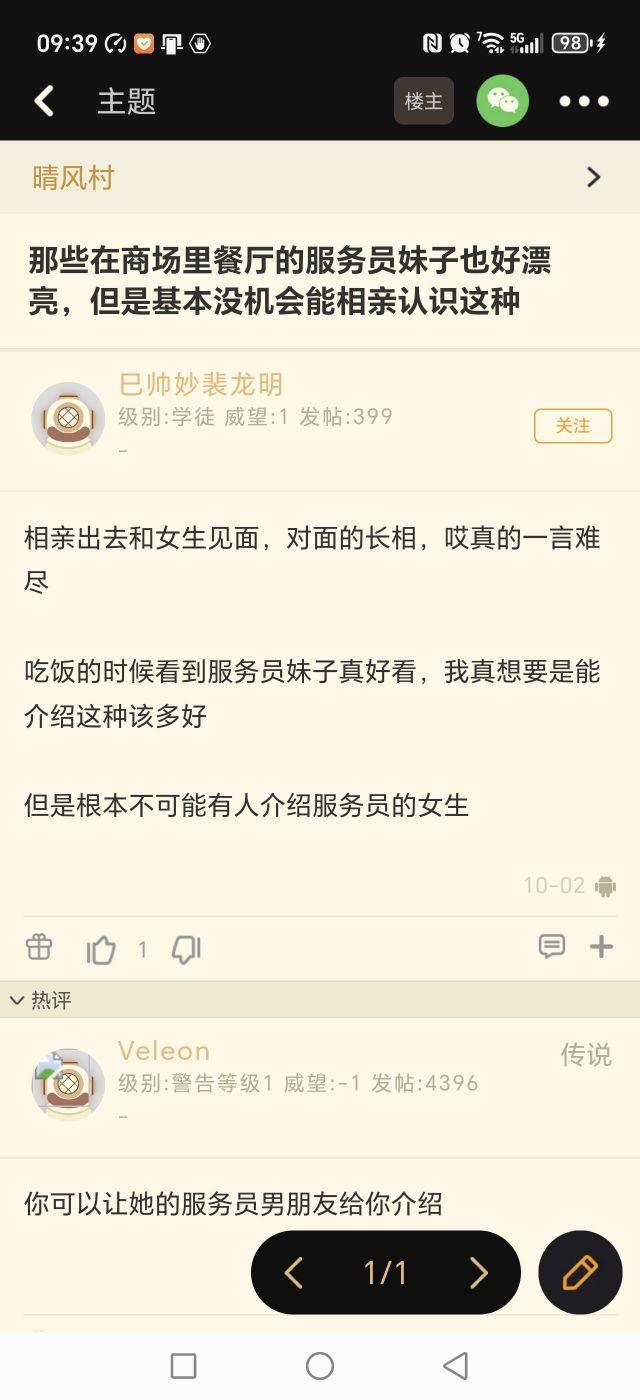Image resolution: width=640 pixels, height=1400 pixels.
Task: Open the three-dot overflow menu
Action: [584, 101]
